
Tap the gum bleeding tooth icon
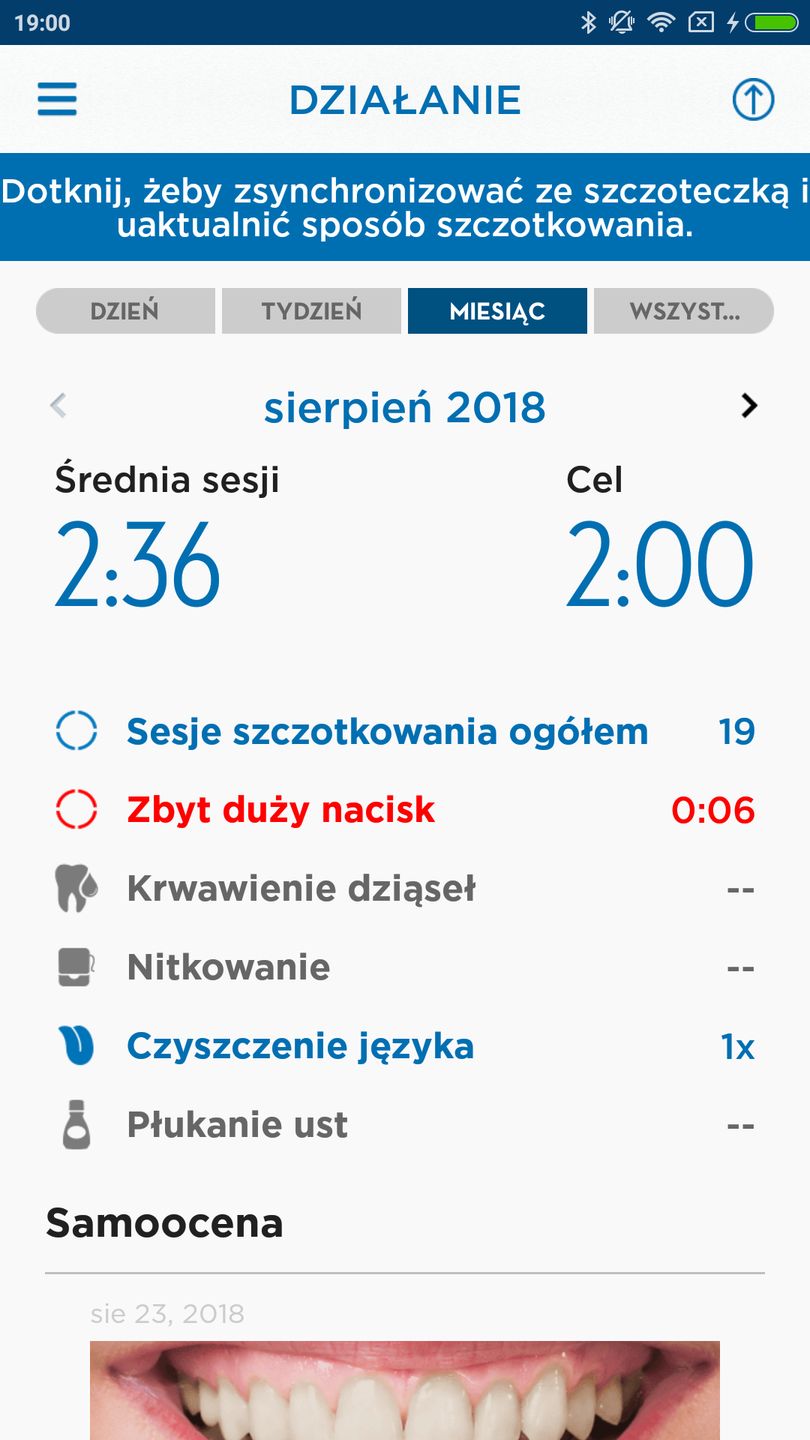[x=75, y=888]
